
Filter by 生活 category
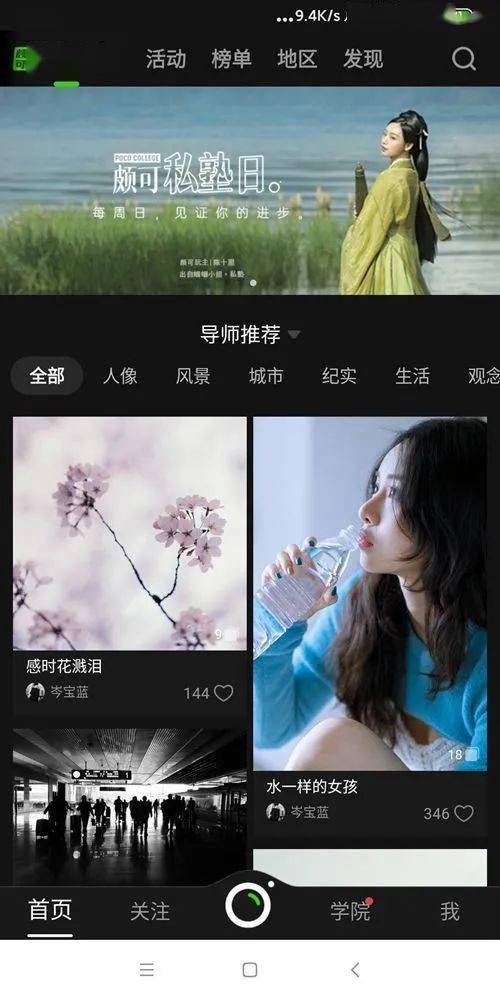(412, 376)
